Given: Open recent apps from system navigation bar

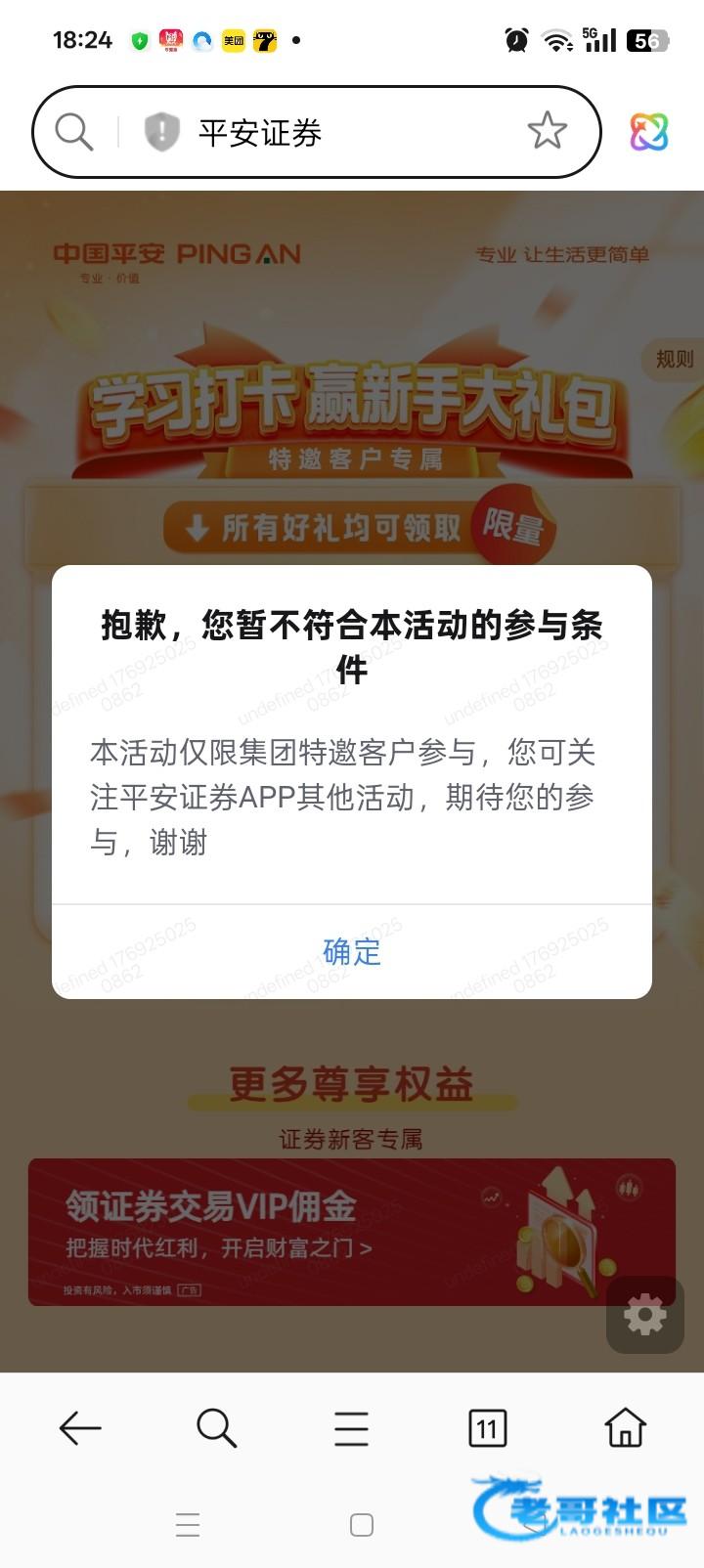Looking at the screenshot, I should (x=188, y=1524).
